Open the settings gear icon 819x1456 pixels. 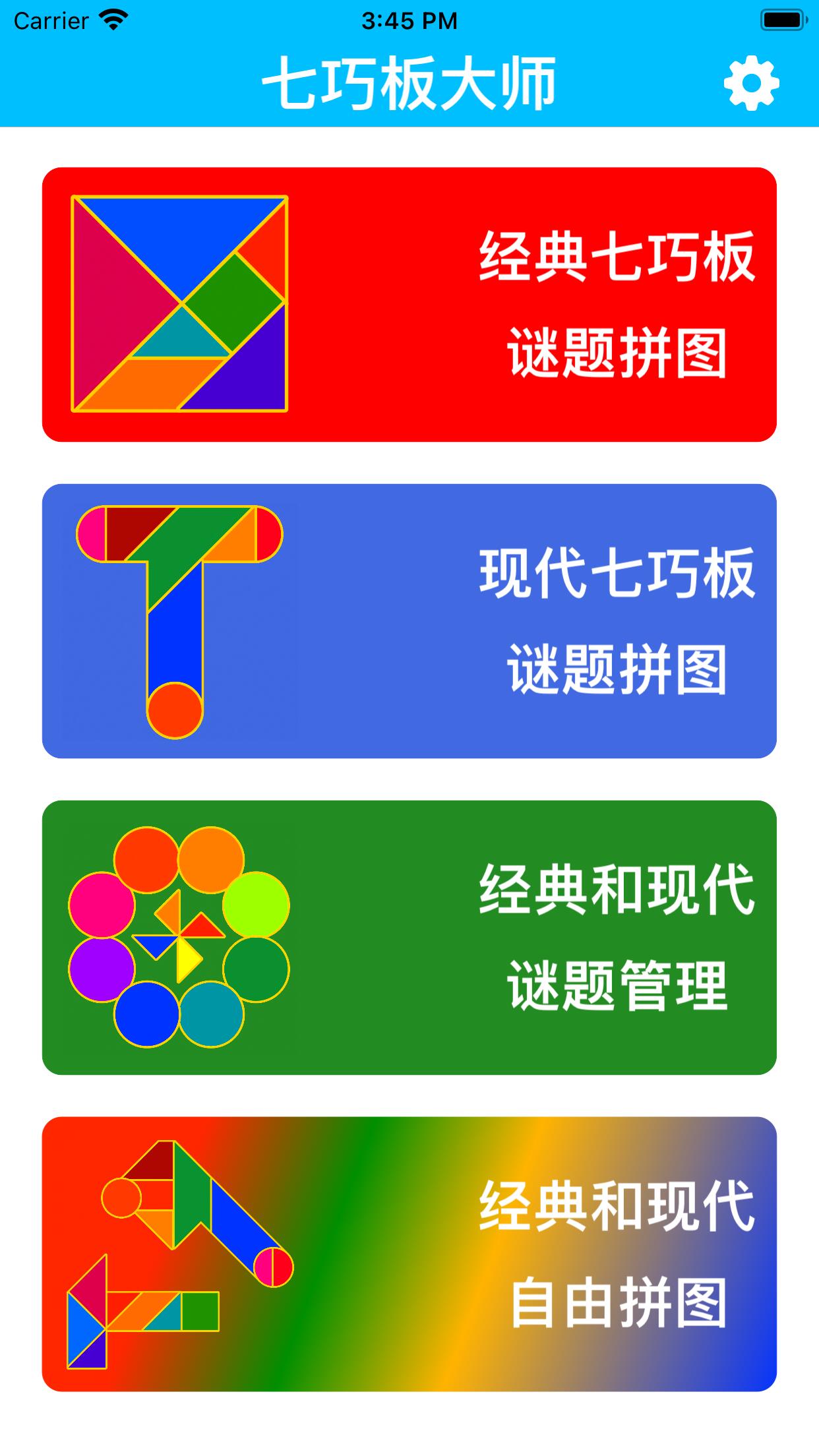[x=751, y=84]
